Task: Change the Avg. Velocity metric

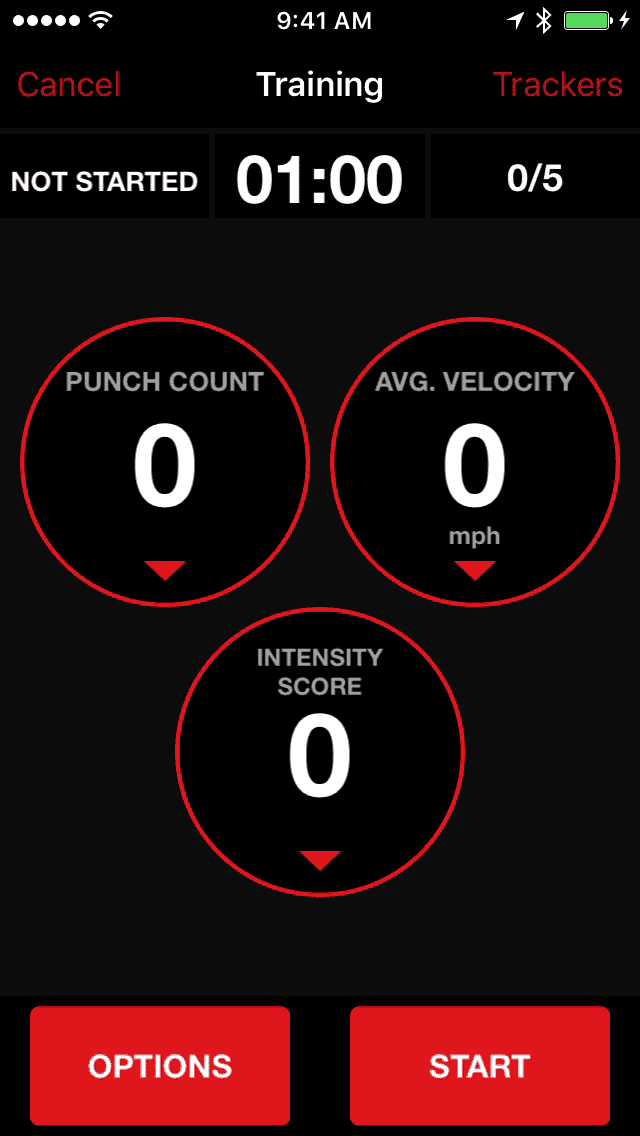Action: point(475,570)
